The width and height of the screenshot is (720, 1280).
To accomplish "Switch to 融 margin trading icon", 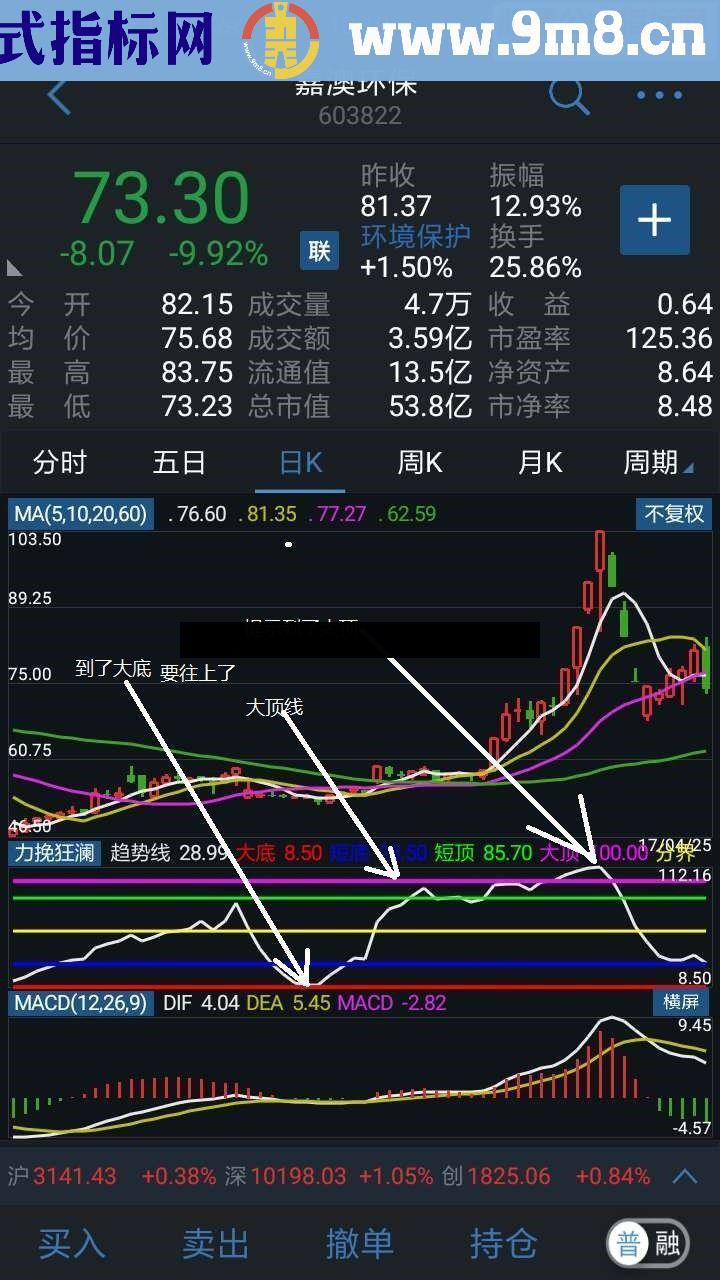I will [668, 1243].
